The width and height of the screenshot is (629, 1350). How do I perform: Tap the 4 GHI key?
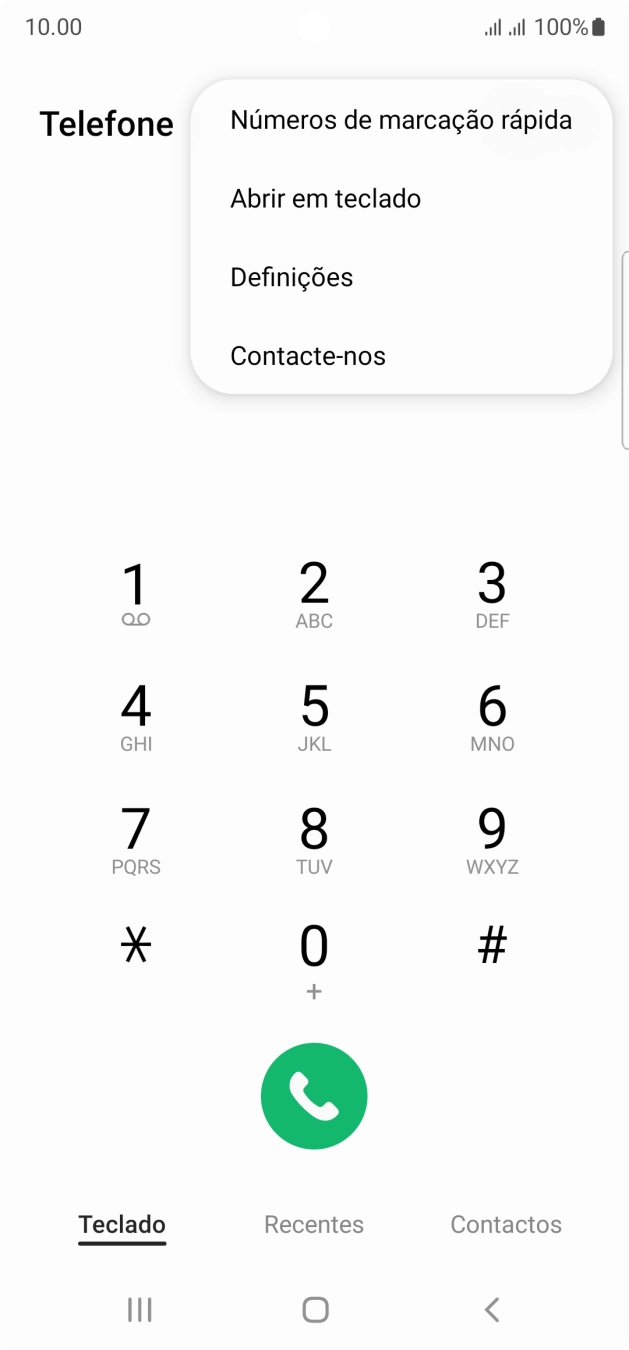click(x=135, y=717)
